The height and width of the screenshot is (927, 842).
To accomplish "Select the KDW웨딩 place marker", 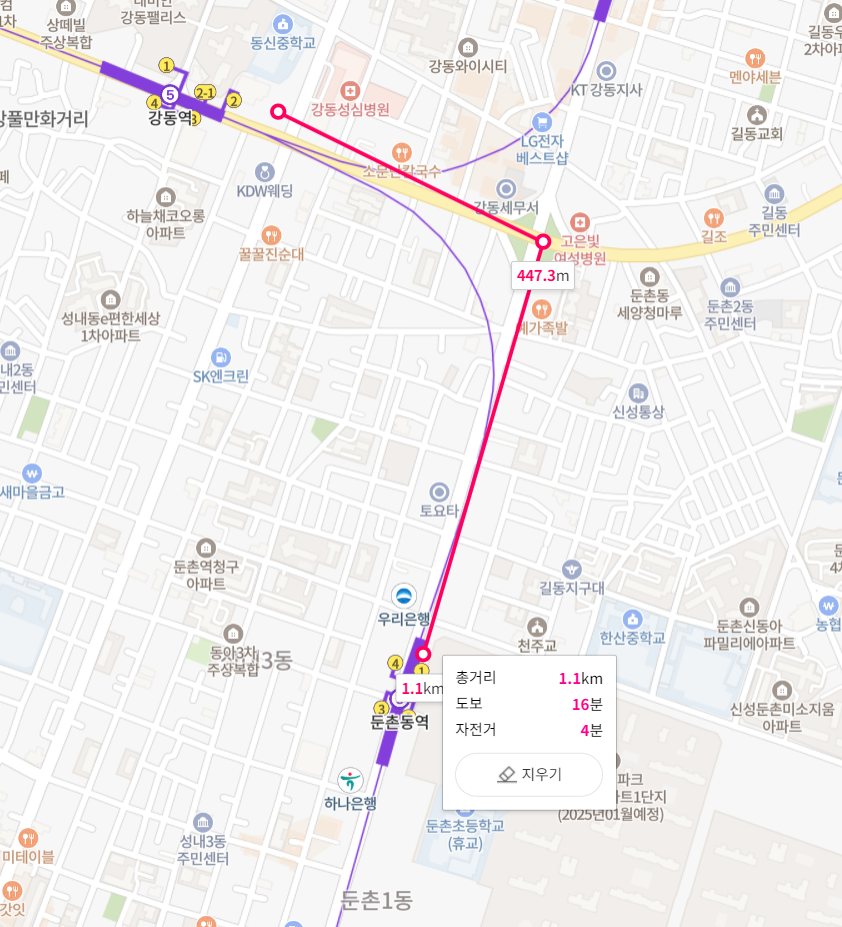I will (x=265, y=171).
